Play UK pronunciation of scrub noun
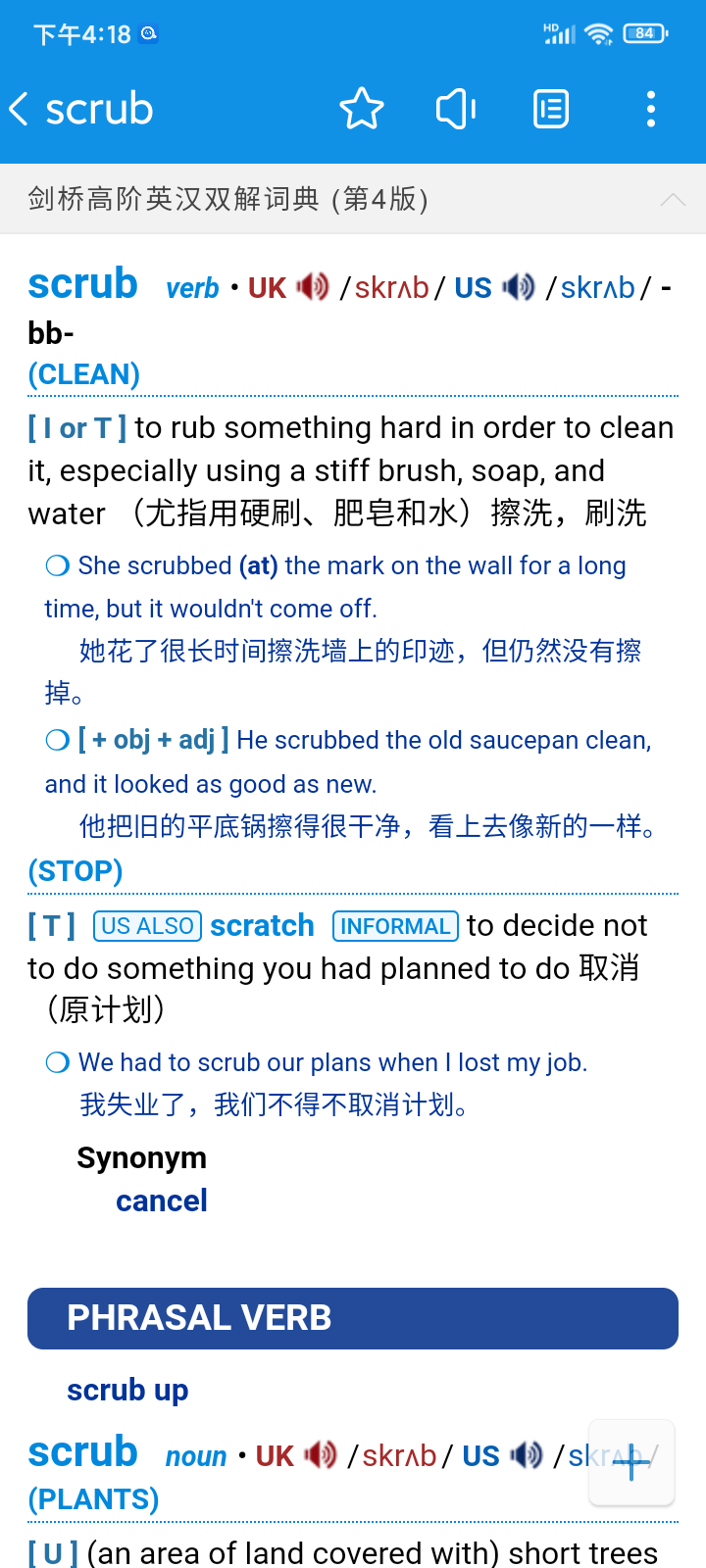This screenshot has height=1568, width=706. tap(321, 1455)
